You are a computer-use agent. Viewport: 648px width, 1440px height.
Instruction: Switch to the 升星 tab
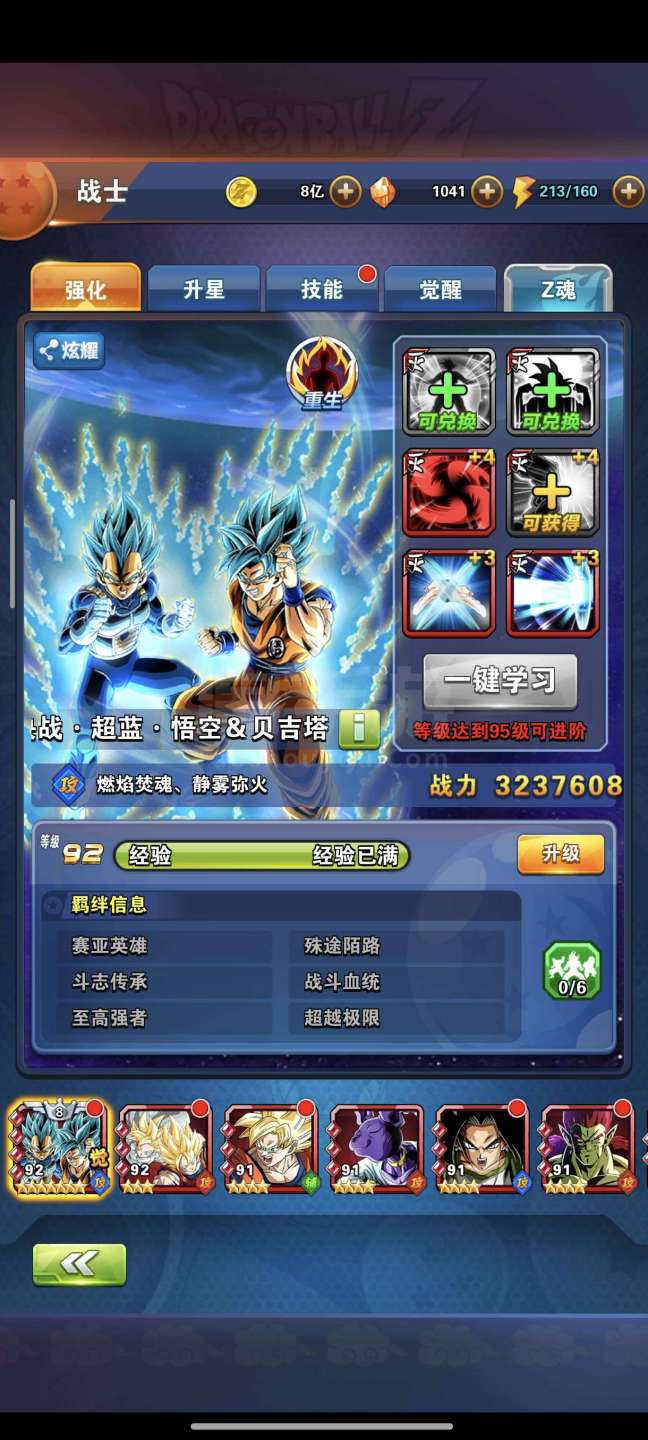[204, 290]
